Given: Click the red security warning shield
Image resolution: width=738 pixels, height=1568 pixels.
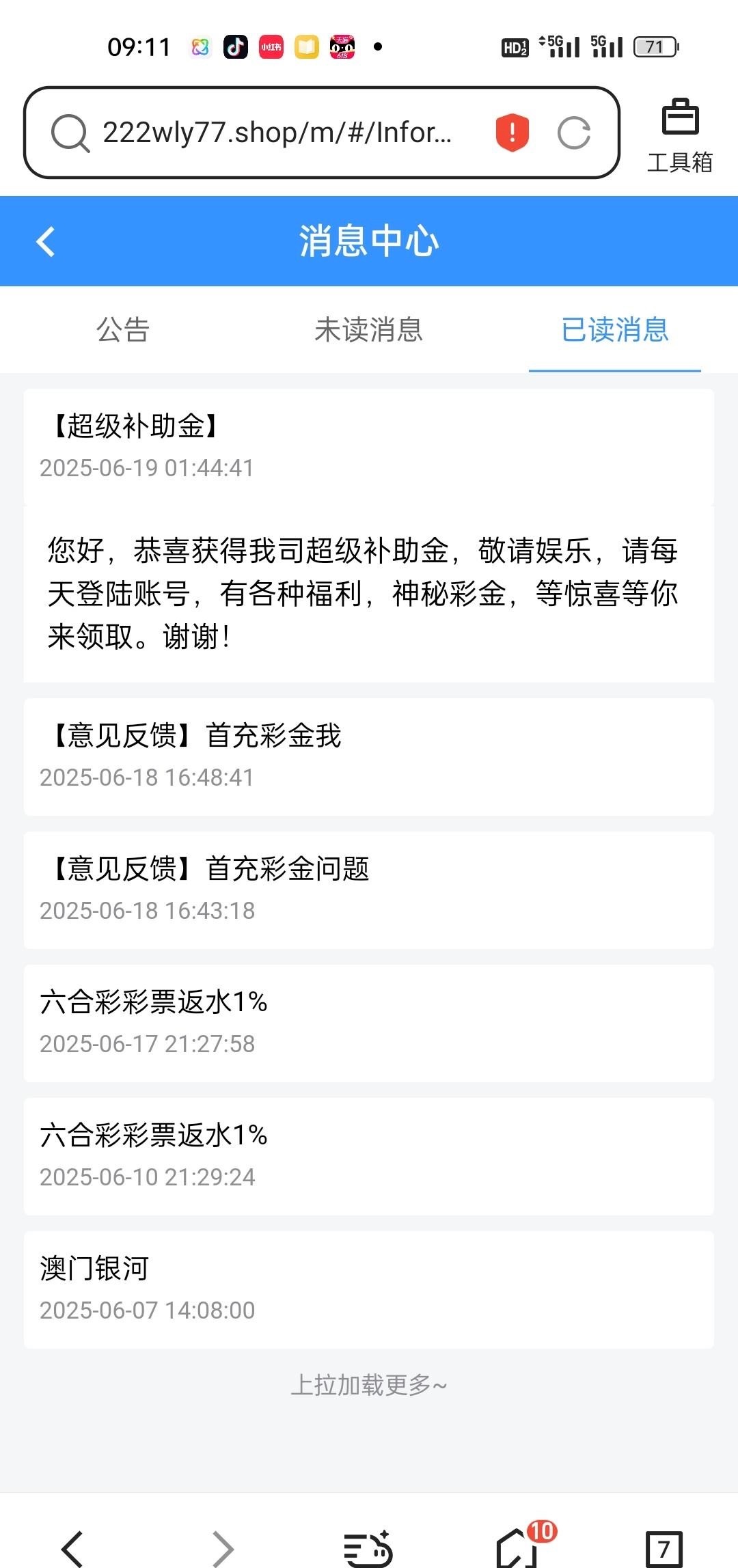Looking at the screenshot, I should tap(511, 133).
